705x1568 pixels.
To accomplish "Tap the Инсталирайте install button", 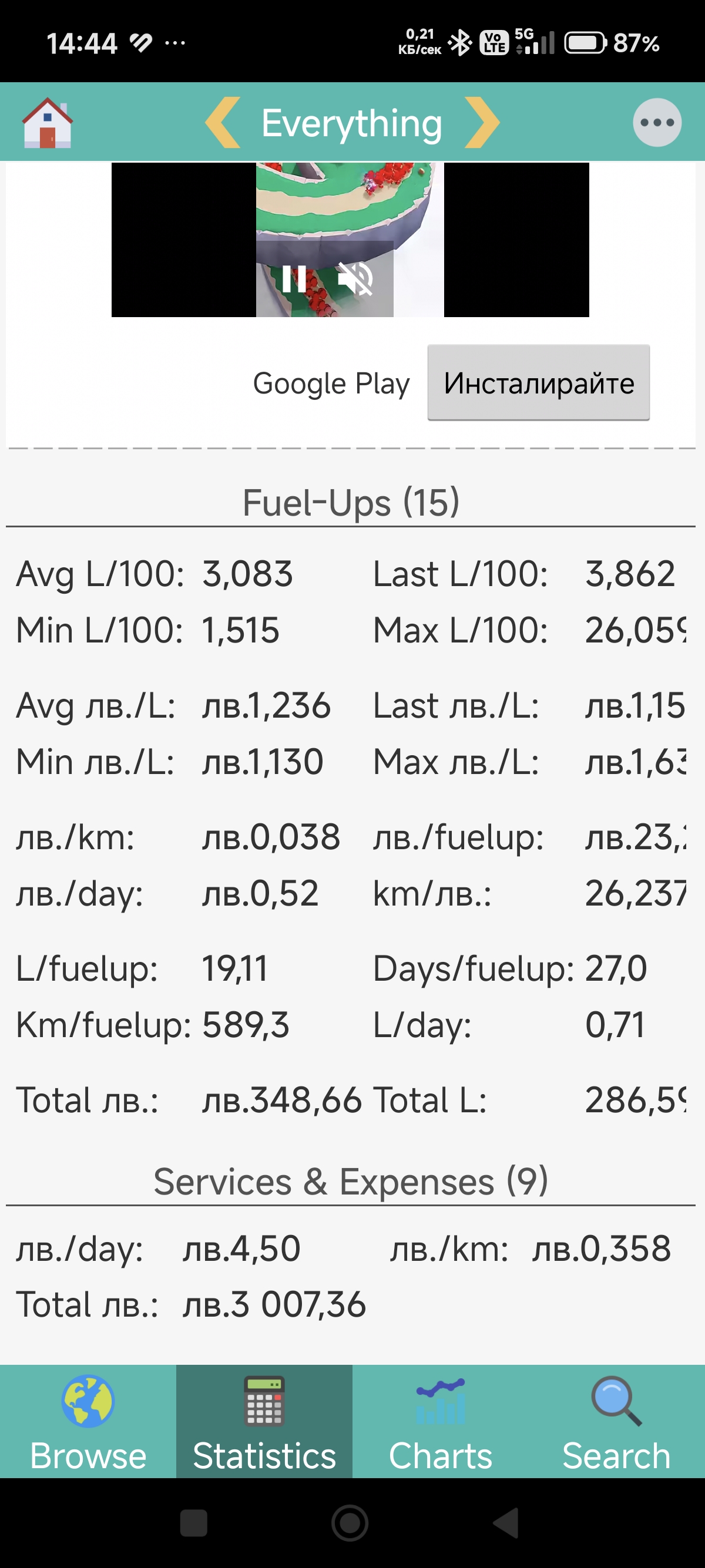I will click(x=538, y=383).
